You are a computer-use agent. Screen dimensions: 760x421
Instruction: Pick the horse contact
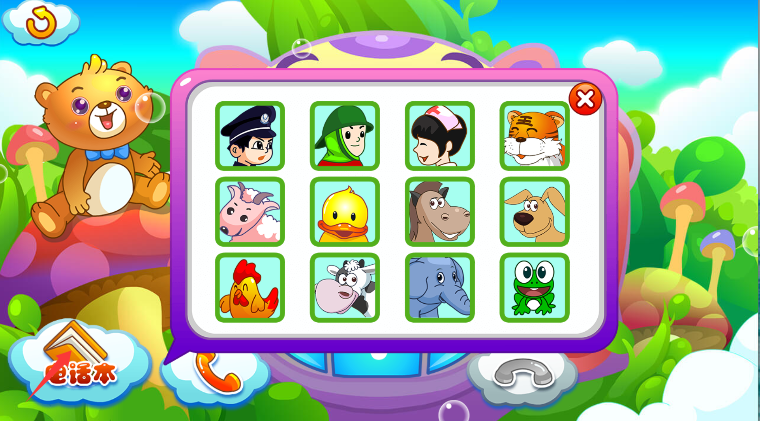pyautogui.click(x=439, y=212)
